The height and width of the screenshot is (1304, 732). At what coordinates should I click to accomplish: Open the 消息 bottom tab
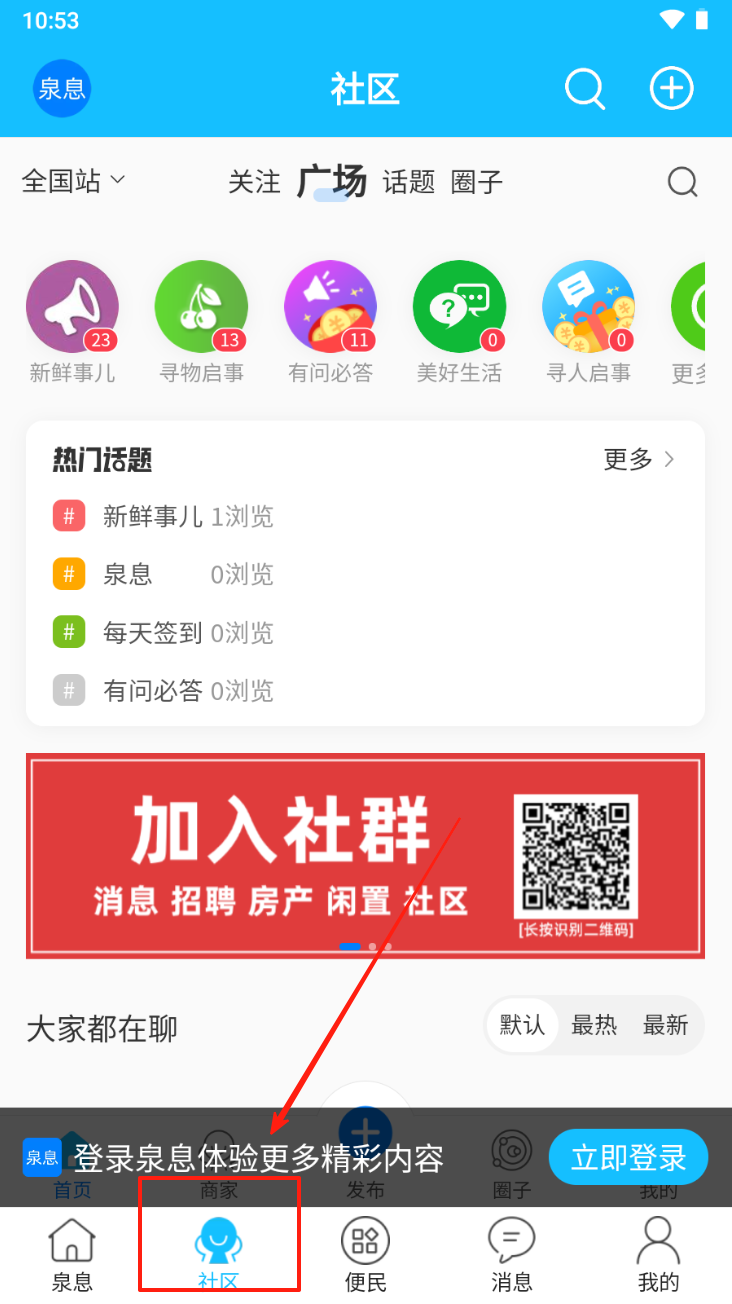click(512, 1256)
